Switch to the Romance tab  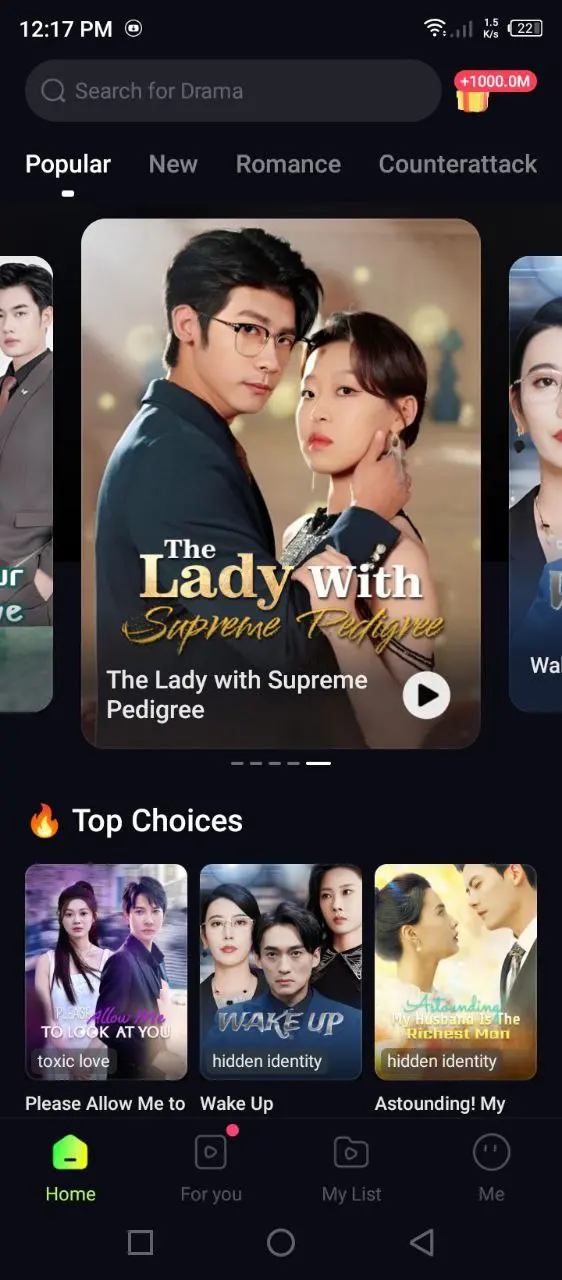[x=288, y=164]
